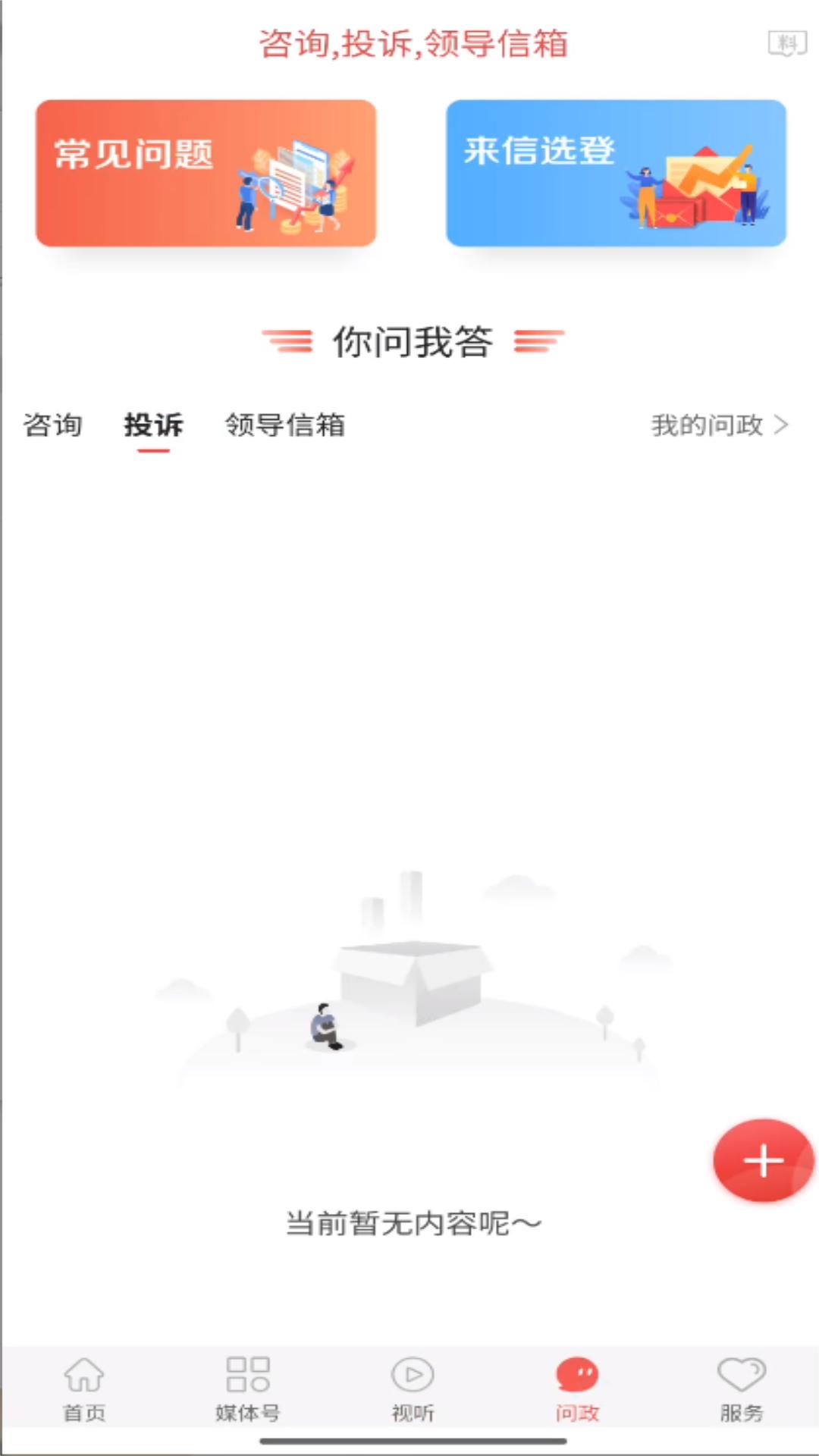Expand 我的问政 via the right arrow

782,426
